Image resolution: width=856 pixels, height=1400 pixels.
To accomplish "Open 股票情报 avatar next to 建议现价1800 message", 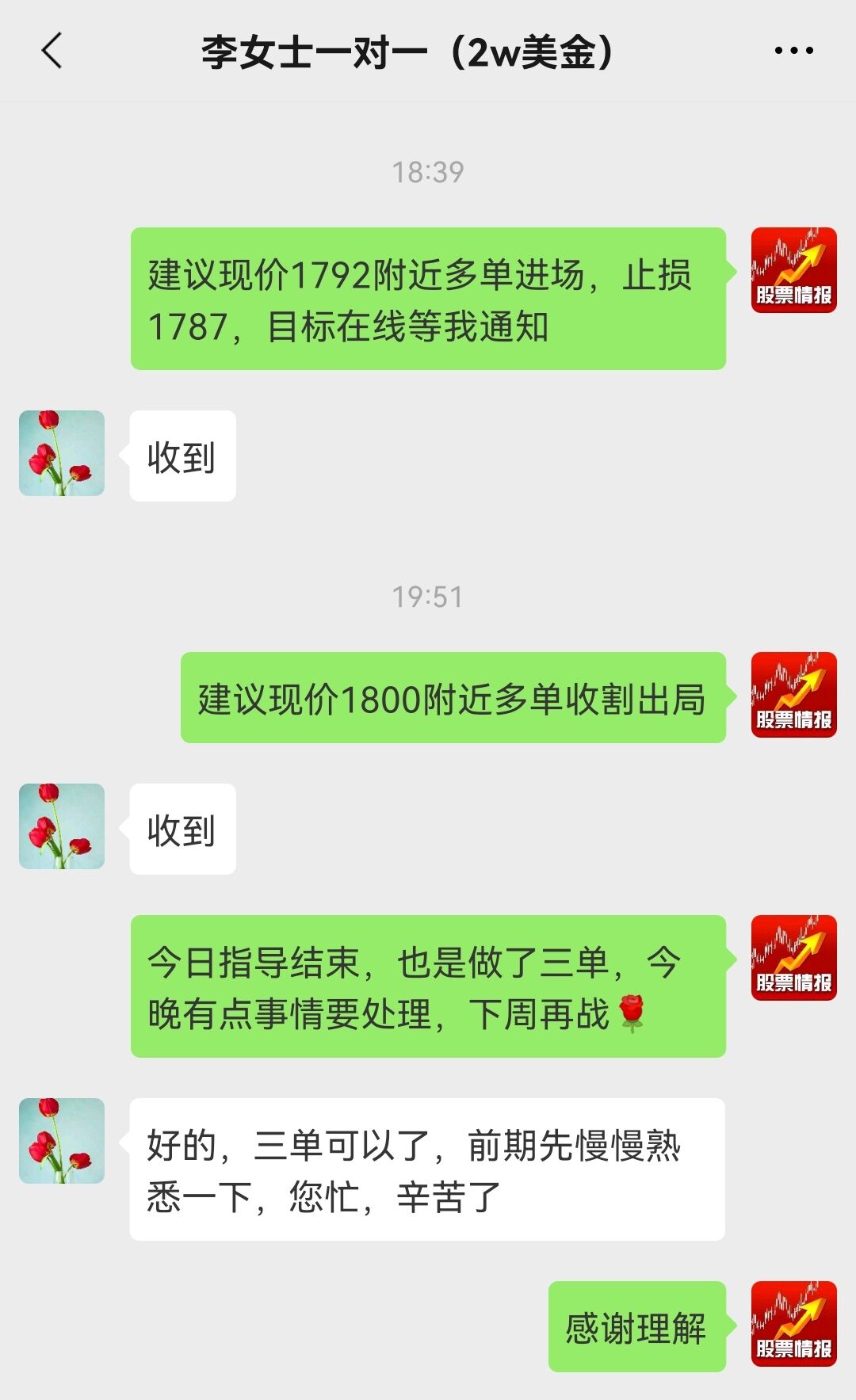I will [x=793, y=695].
